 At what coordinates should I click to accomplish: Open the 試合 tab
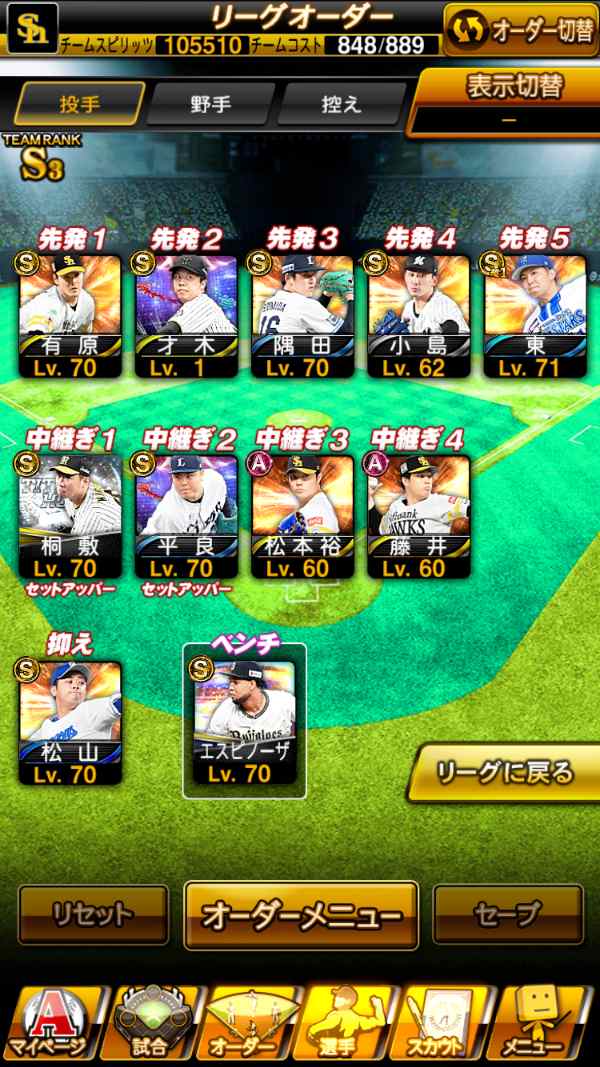point(149,1023)
